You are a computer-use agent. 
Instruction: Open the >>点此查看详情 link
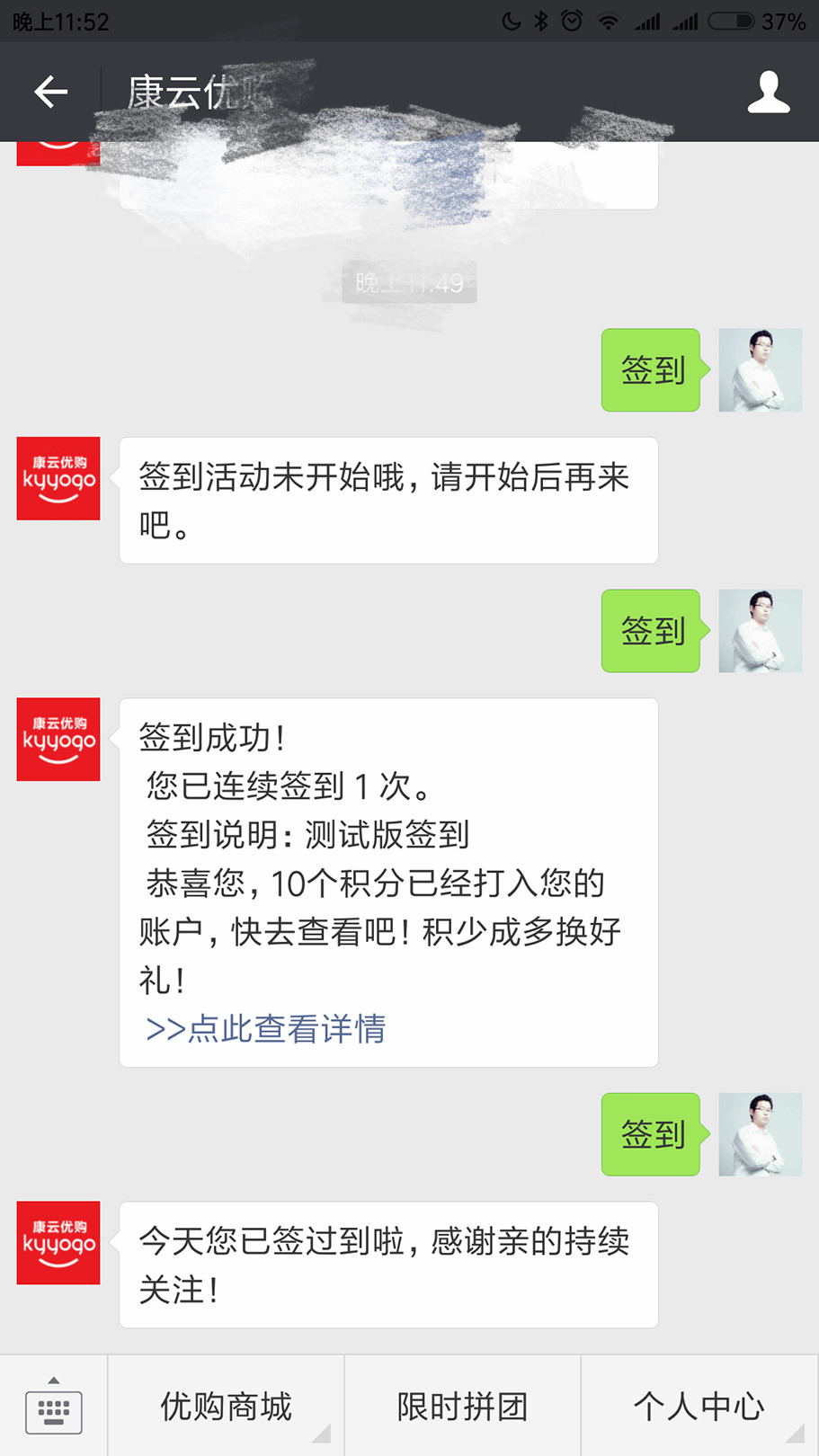266,1028
